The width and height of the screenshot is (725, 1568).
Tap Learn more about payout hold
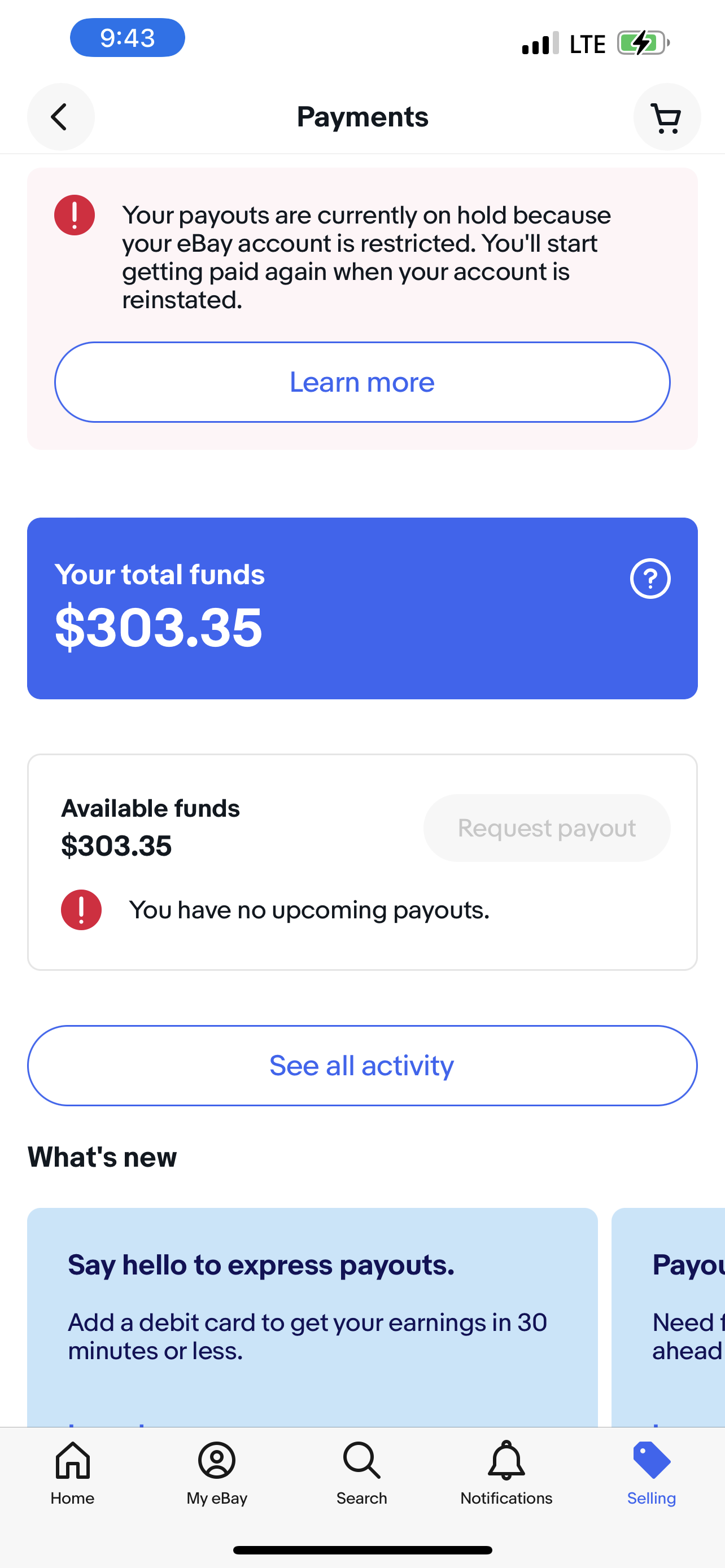[362, 382]
